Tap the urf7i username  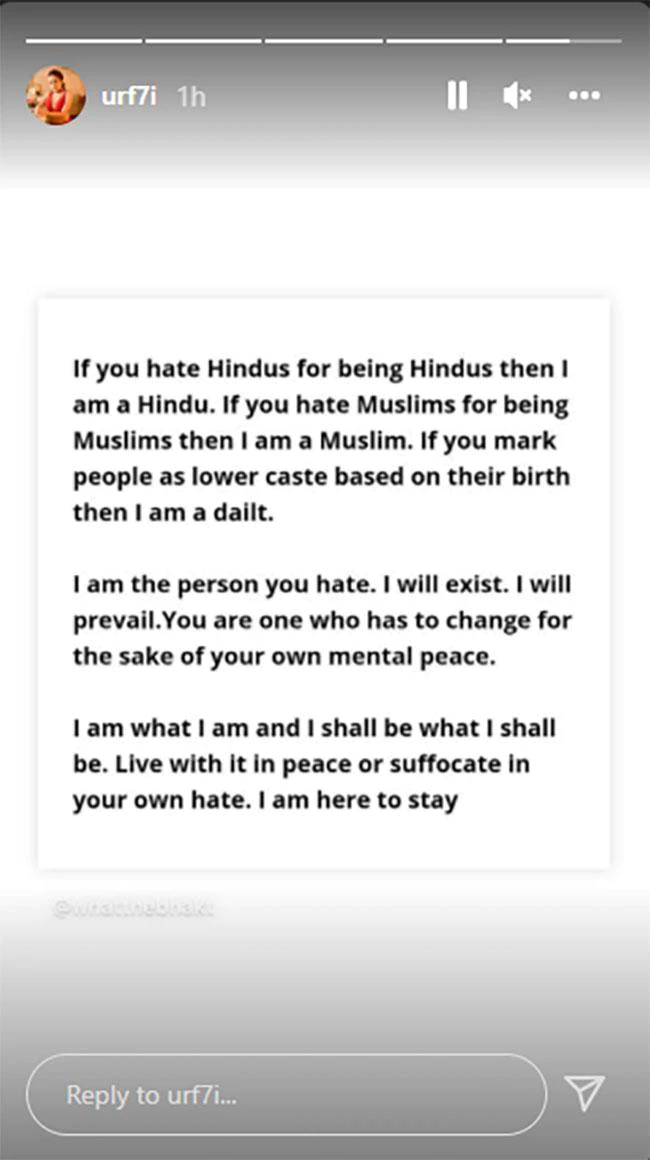click(129, 96)
